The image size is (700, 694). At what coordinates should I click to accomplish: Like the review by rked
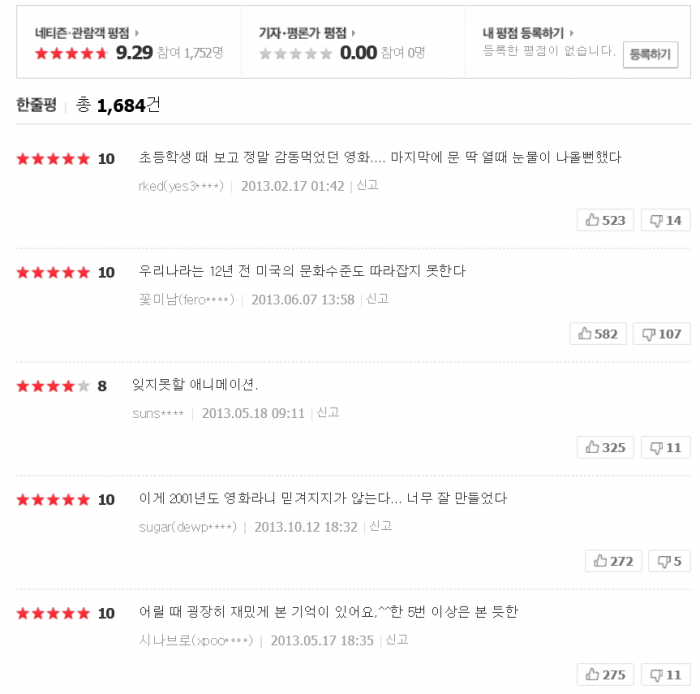coord(606,220)
